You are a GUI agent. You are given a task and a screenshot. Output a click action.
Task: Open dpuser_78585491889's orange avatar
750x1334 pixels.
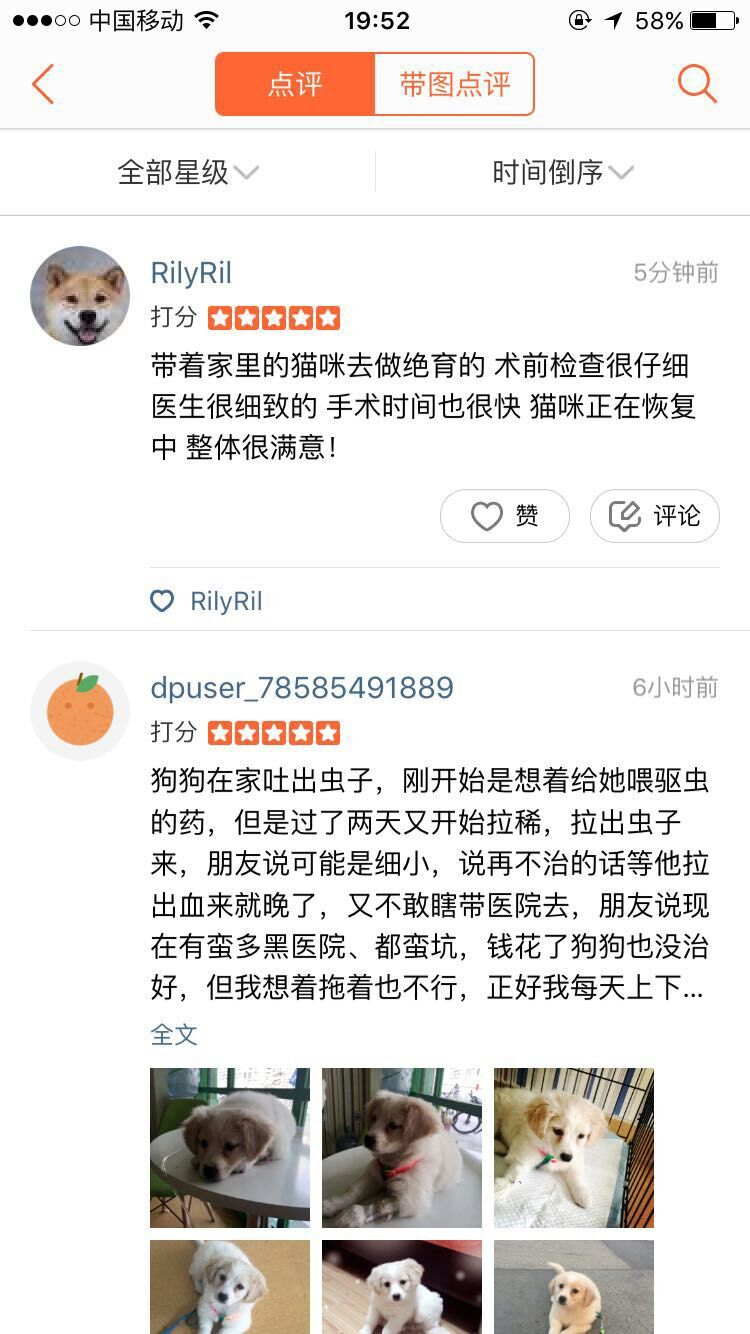(x=80, y=711)
